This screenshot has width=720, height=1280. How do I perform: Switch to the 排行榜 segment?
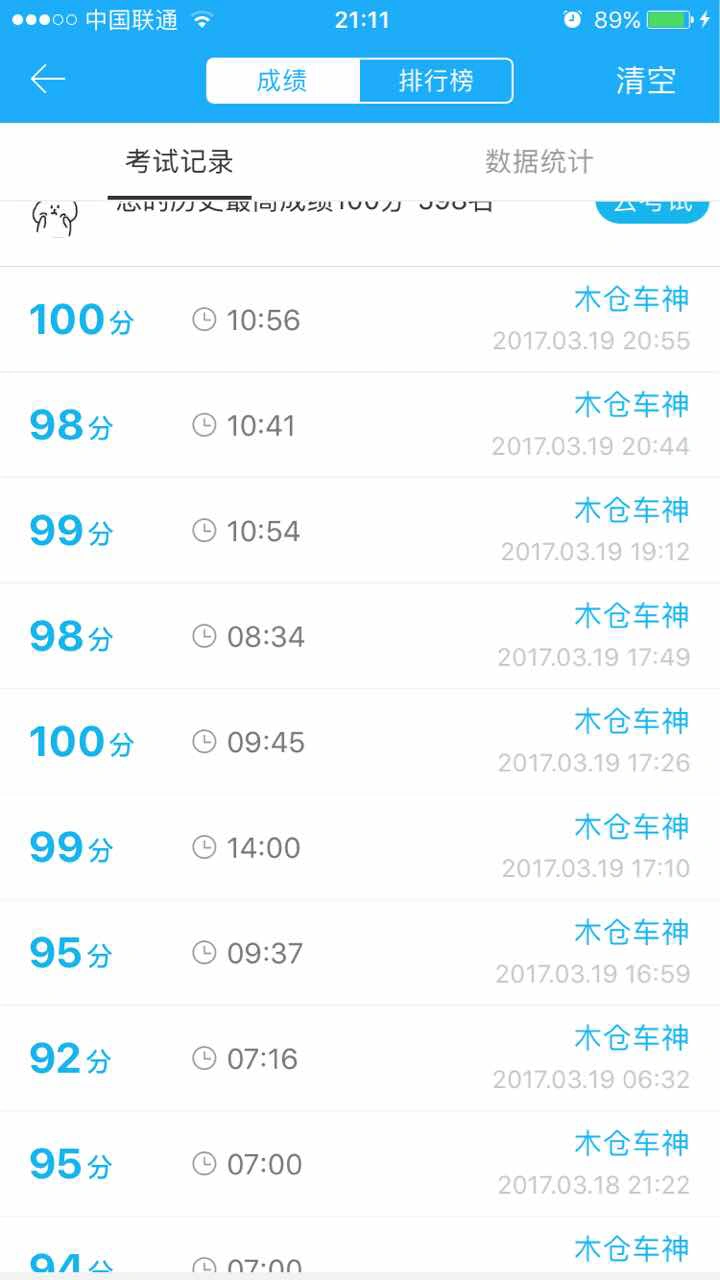(x=436, y=81)
